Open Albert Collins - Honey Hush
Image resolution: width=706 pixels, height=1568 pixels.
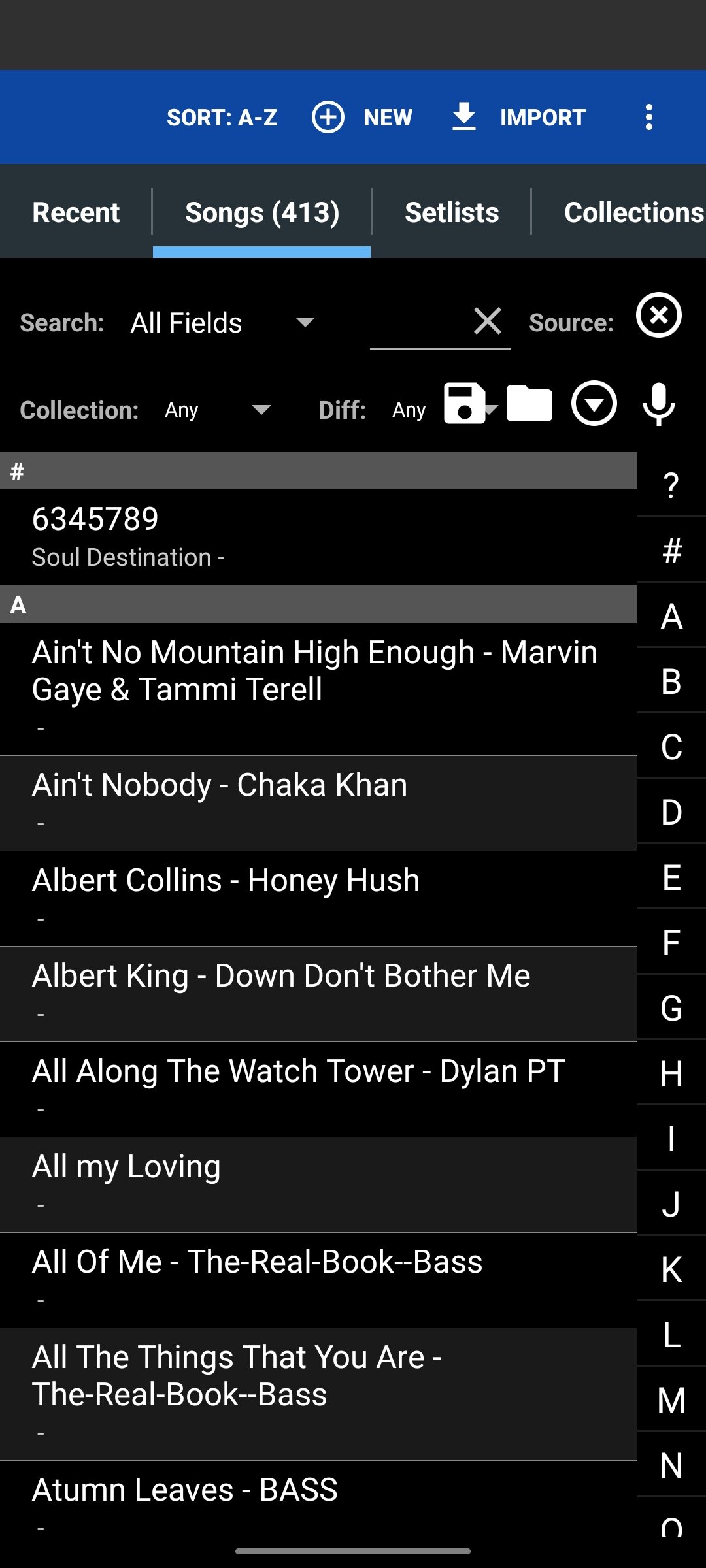[318, 899]
